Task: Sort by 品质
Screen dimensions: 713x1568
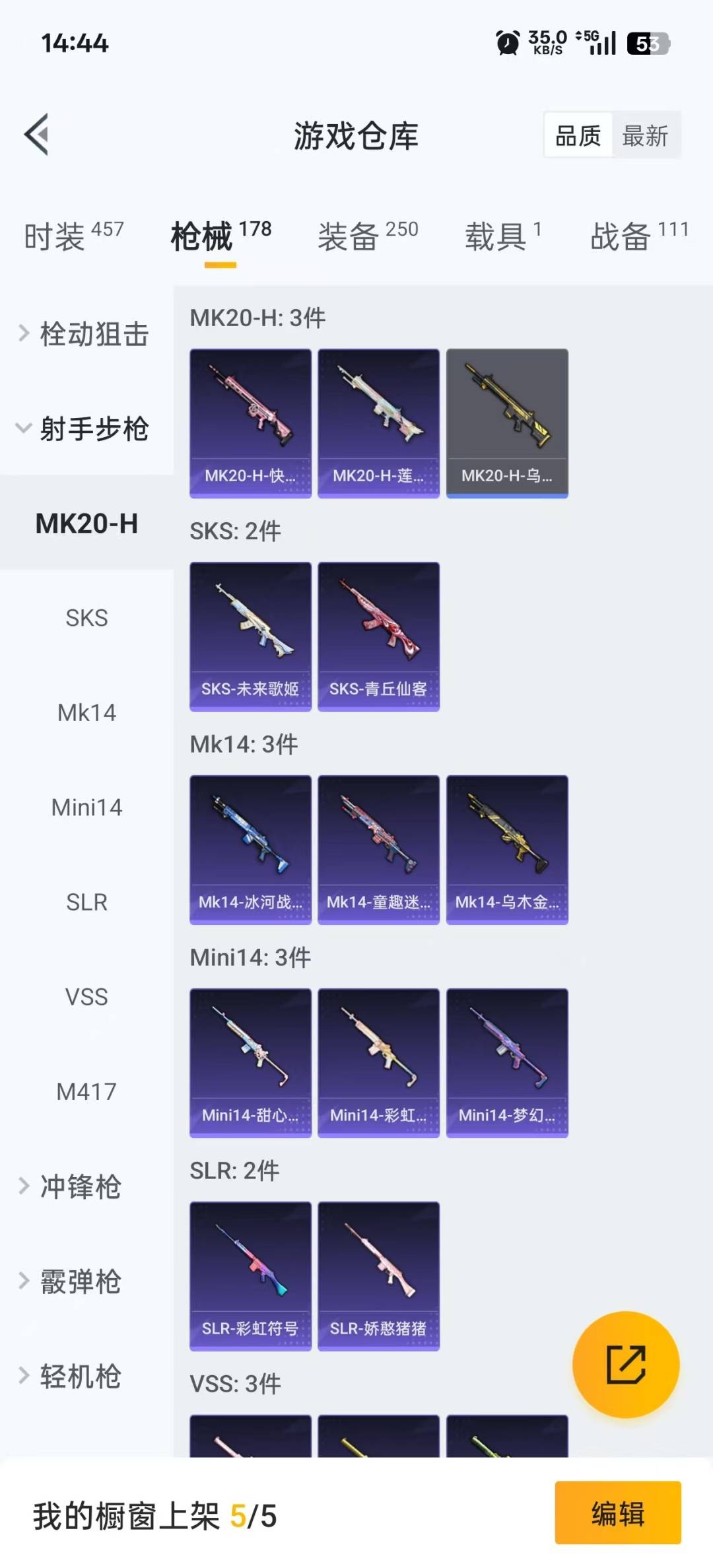Action: tap(578, 136)
